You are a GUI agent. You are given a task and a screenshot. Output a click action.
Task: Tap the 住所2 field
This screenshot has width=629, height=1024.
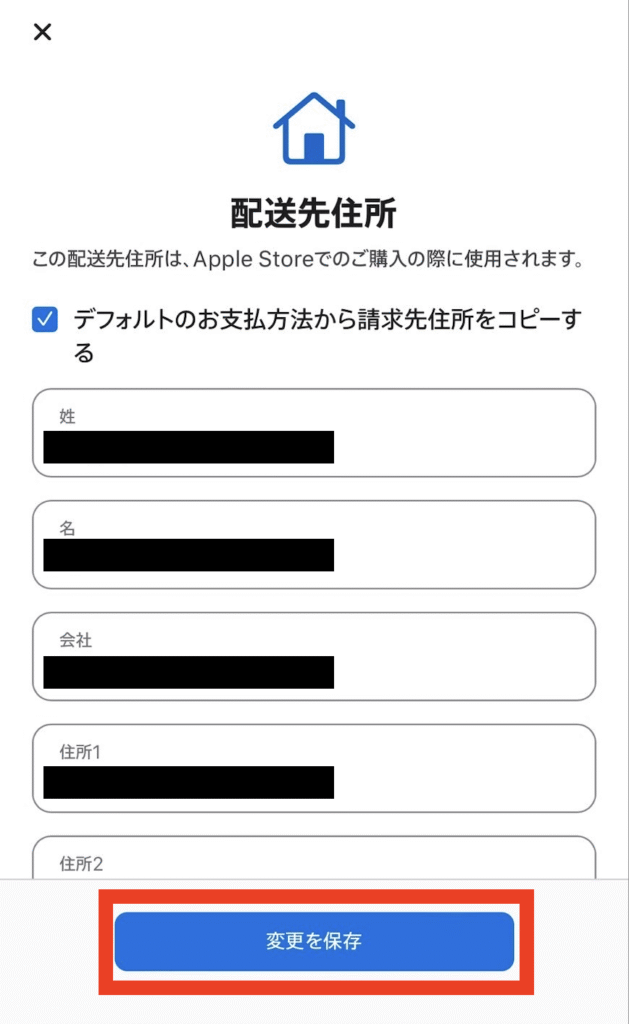[x=314, y=857]
